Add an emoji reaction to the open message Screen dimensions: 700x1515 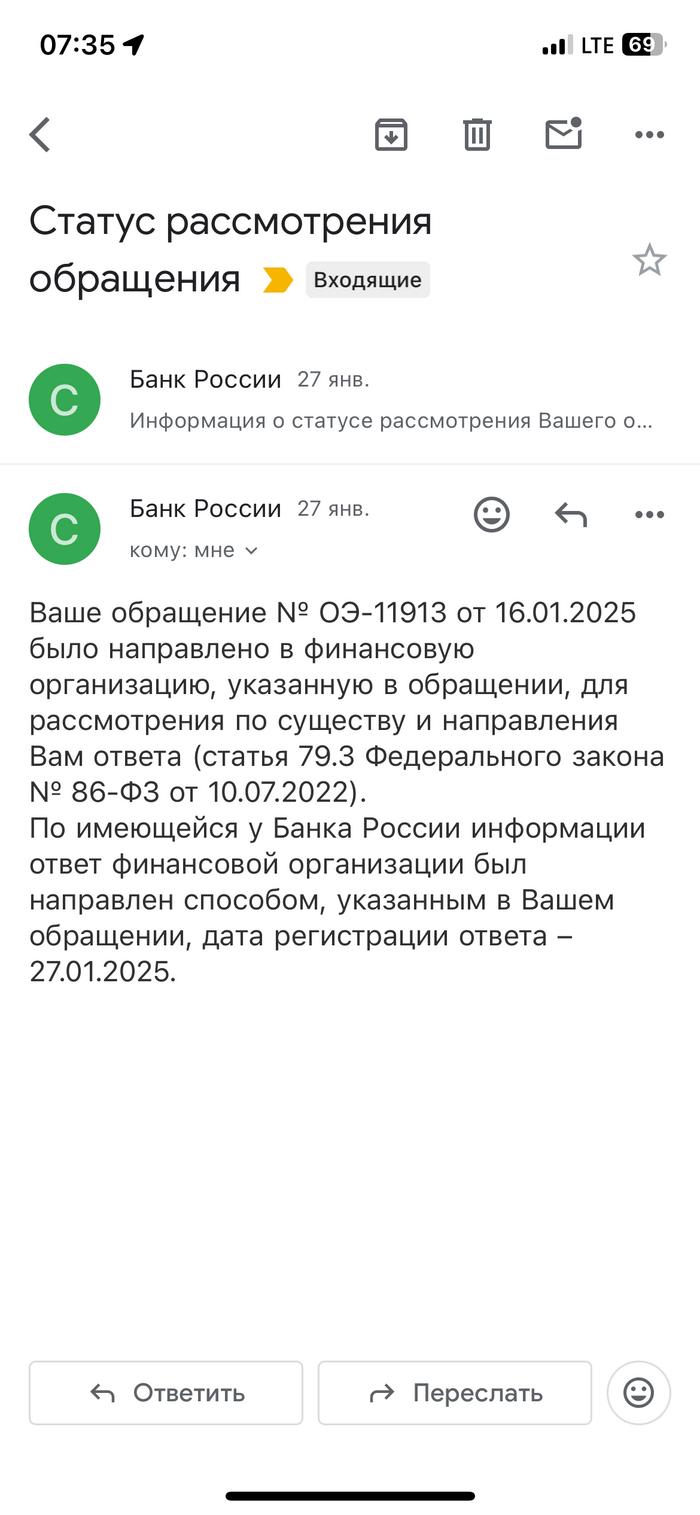[491, 515]
